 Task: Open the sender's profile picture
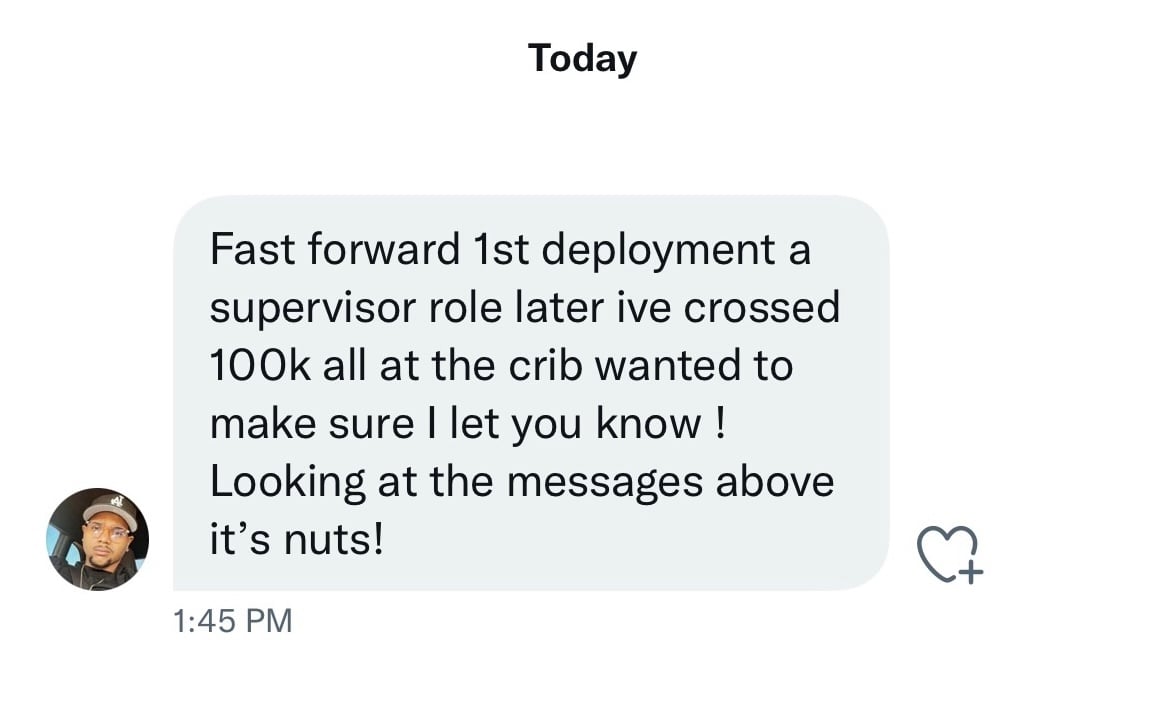[x=97, y=539]
